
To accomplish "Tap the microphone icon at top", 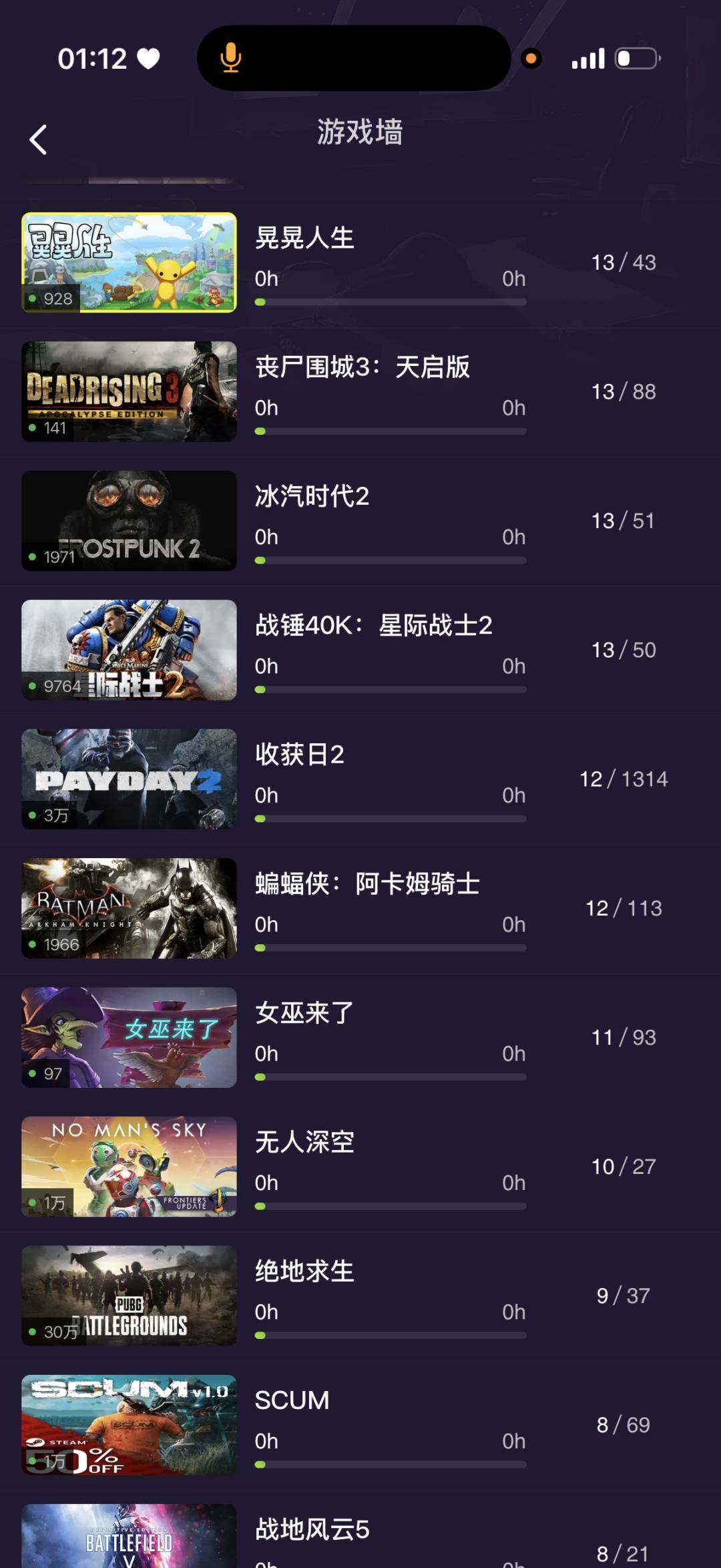I will point(230,59).
